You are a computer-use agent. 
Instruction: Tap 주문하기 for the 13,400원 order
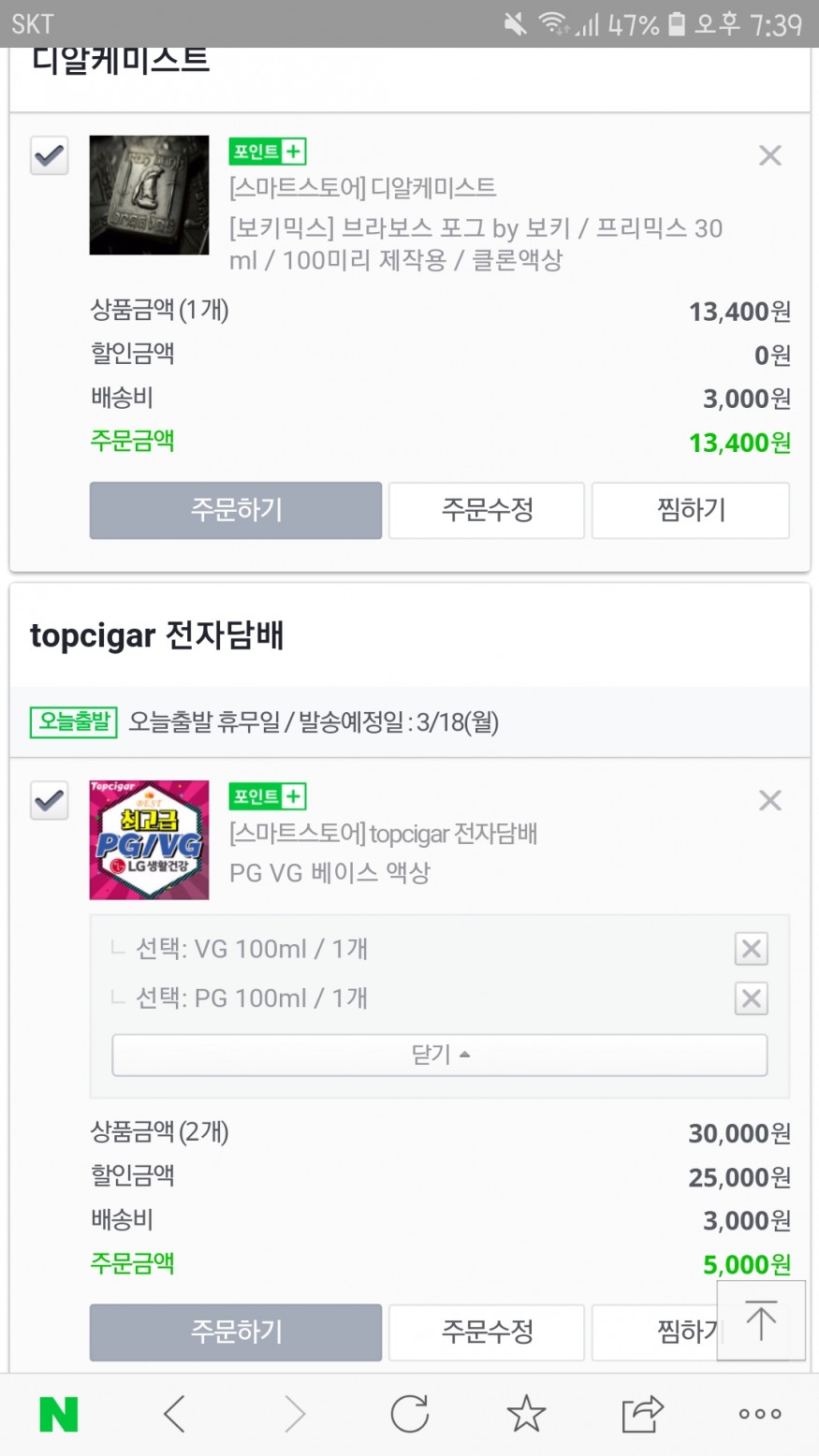236,510
